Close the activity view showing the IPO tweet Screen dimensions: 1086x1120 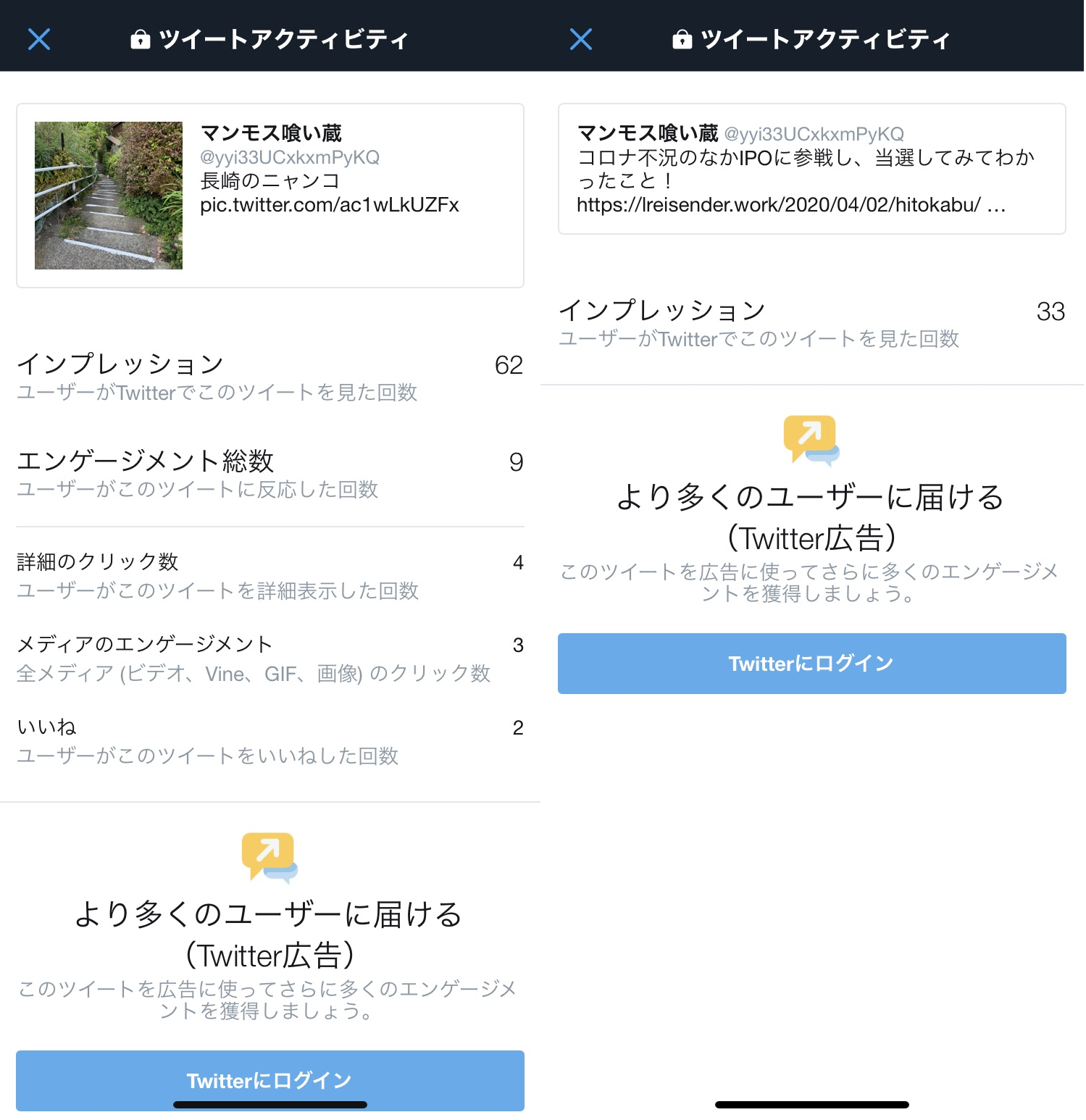click(581, 39)
